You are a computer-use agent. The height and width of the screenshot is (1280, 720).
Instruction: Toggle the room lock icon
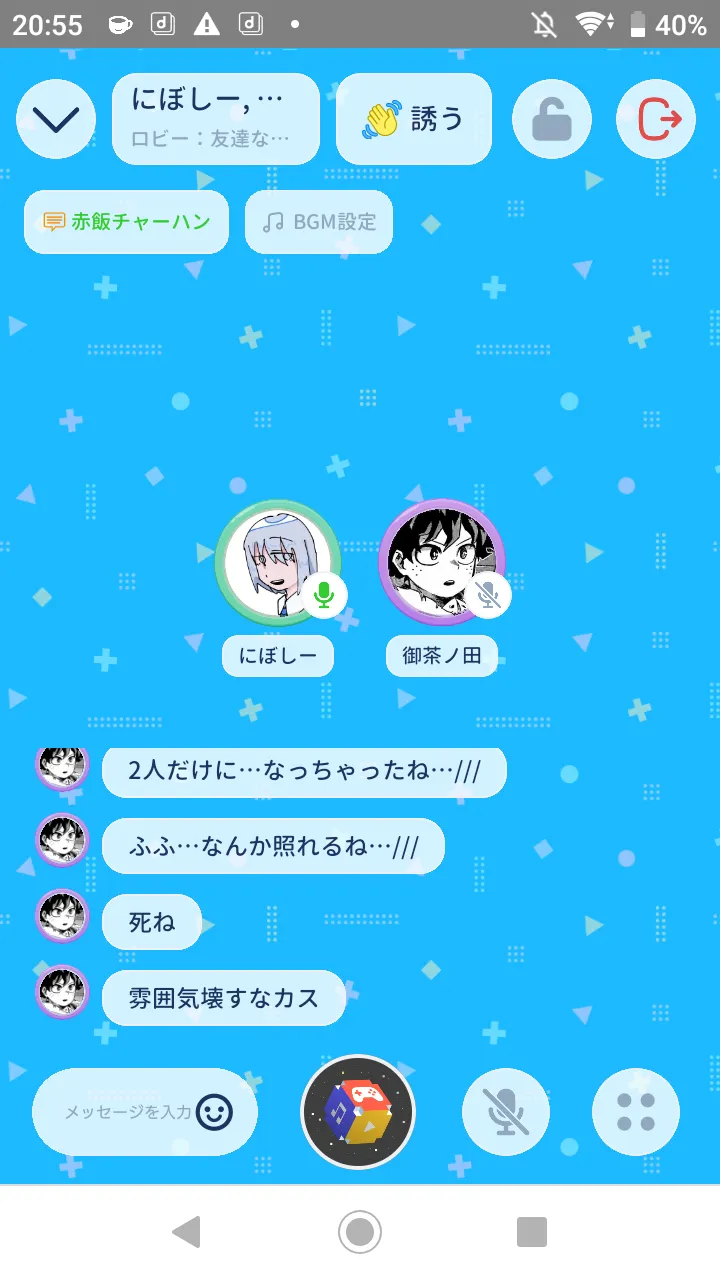coord(552,120)
